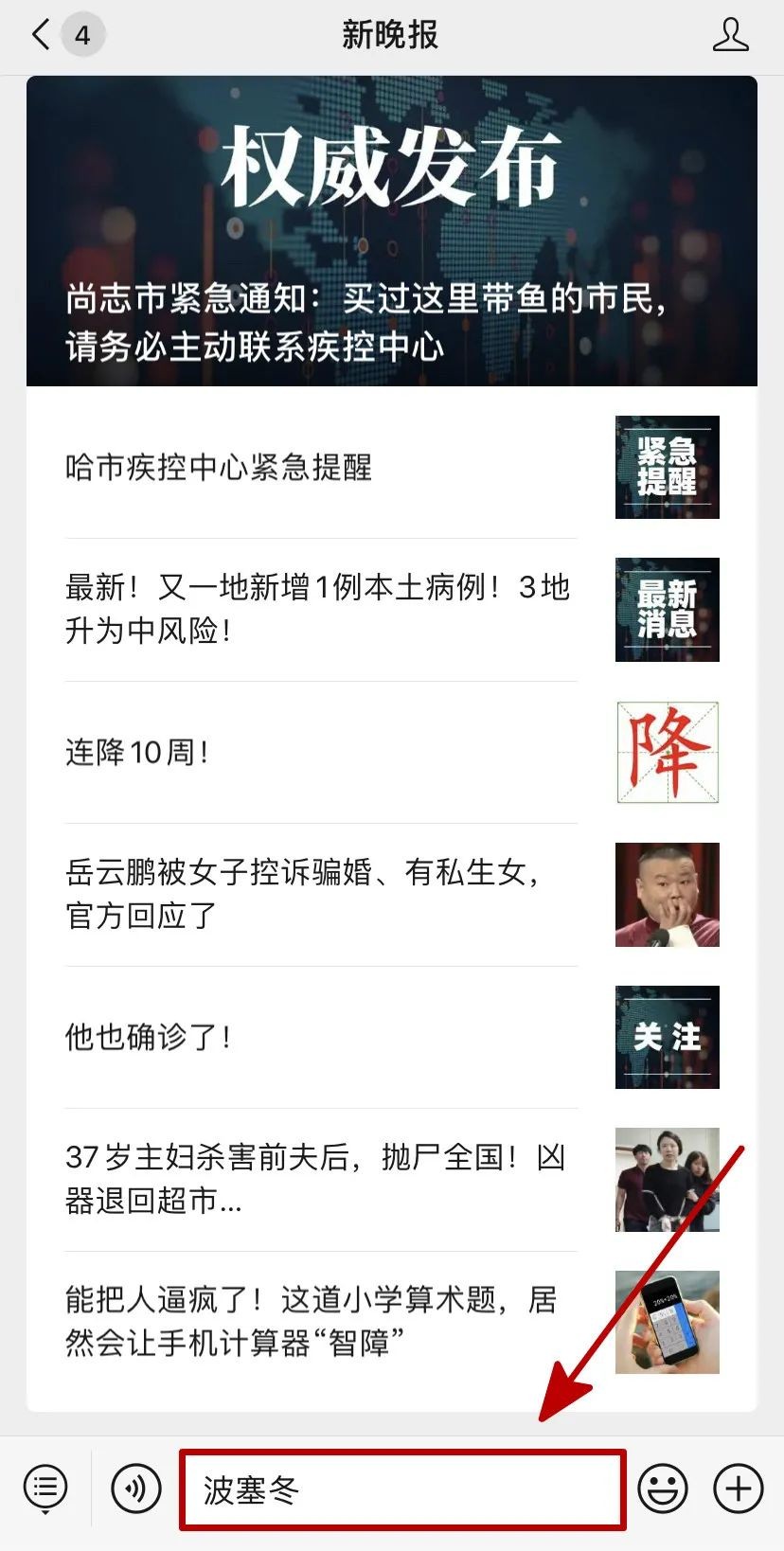Go back to the chat list
This screenshot has width=784, height=1551.
pyautogui.click(x=42, y=36)
